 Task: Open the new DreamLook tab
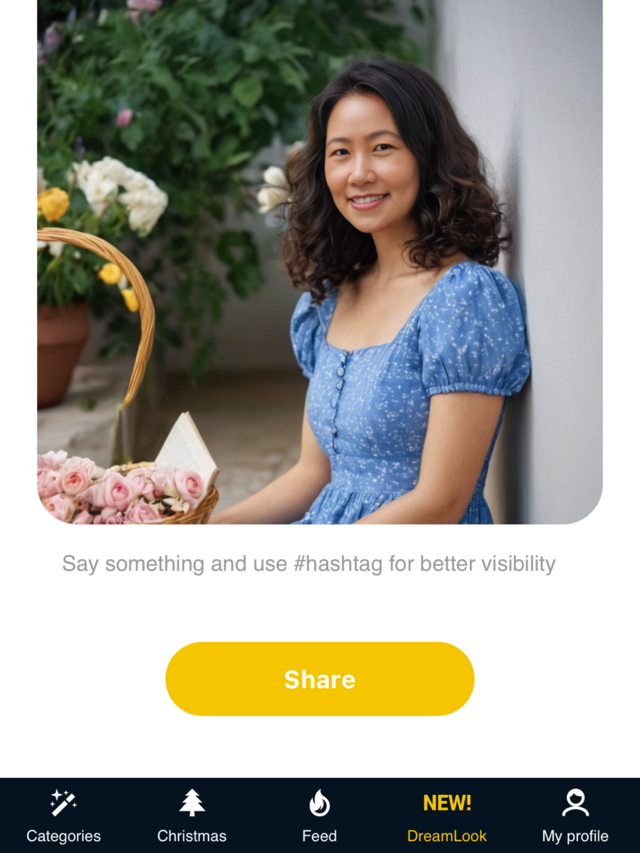(x=447, y=816)
